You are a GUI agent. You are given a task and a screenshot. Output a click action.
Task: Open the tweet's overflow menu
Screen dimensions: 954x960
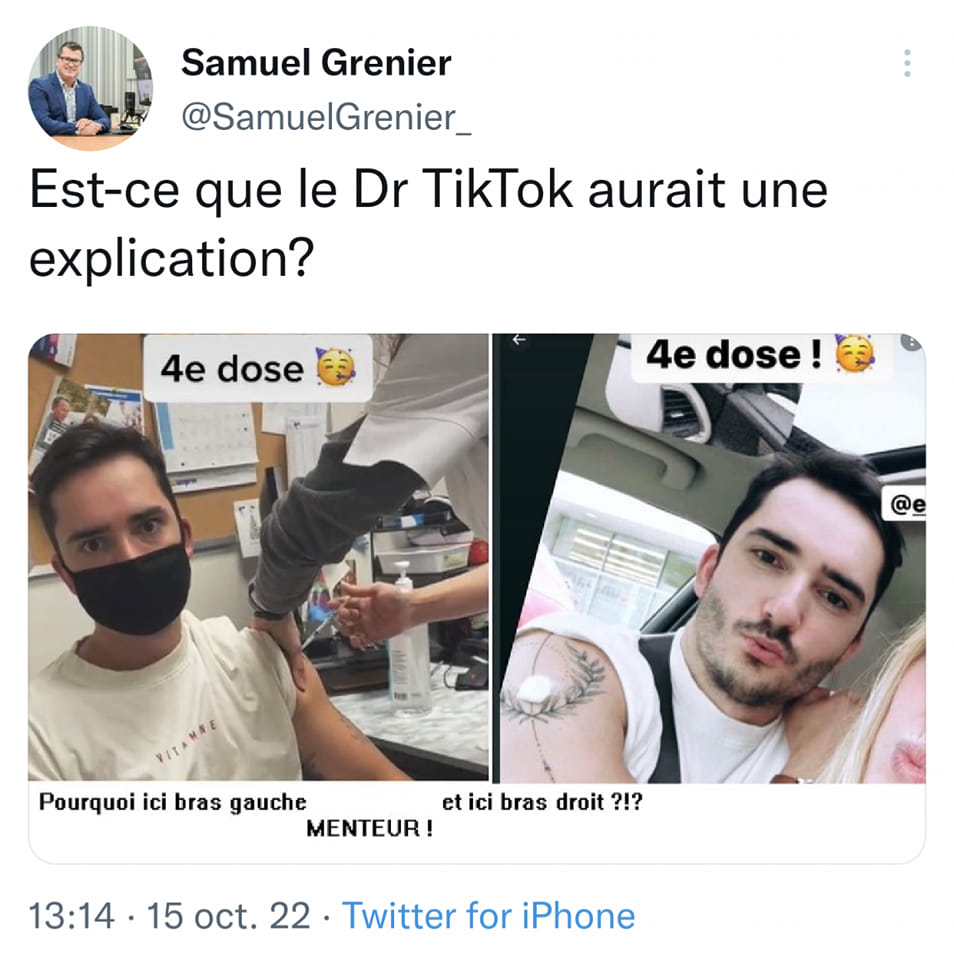click(907, 63)
